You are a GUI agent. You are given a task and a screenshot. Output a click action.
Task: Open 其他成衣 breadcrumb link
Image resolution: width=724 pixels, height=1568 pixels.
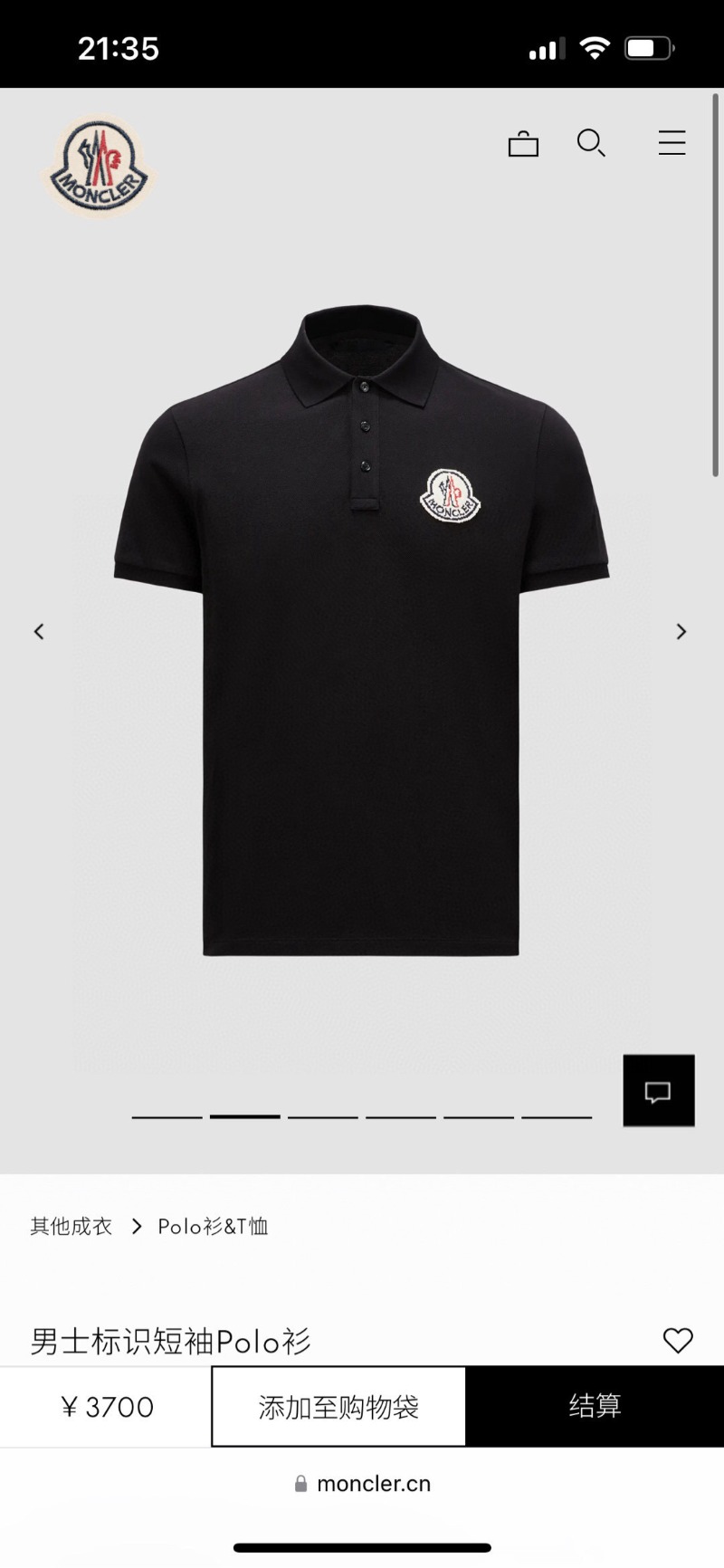[71, 1227]
